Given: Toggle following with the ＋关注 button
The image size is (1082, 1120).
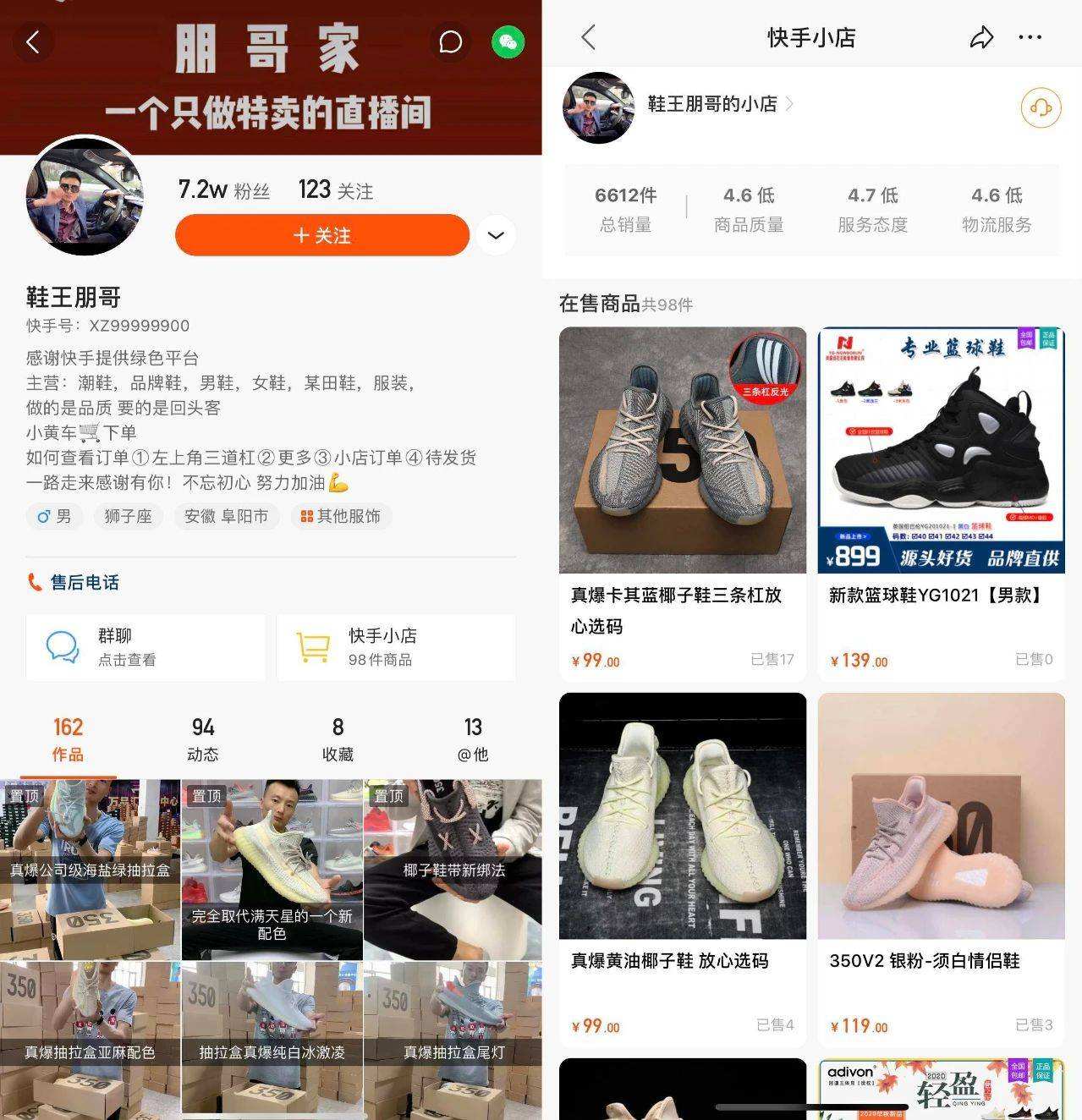Looking at the screenshot, I should [321, 235].
